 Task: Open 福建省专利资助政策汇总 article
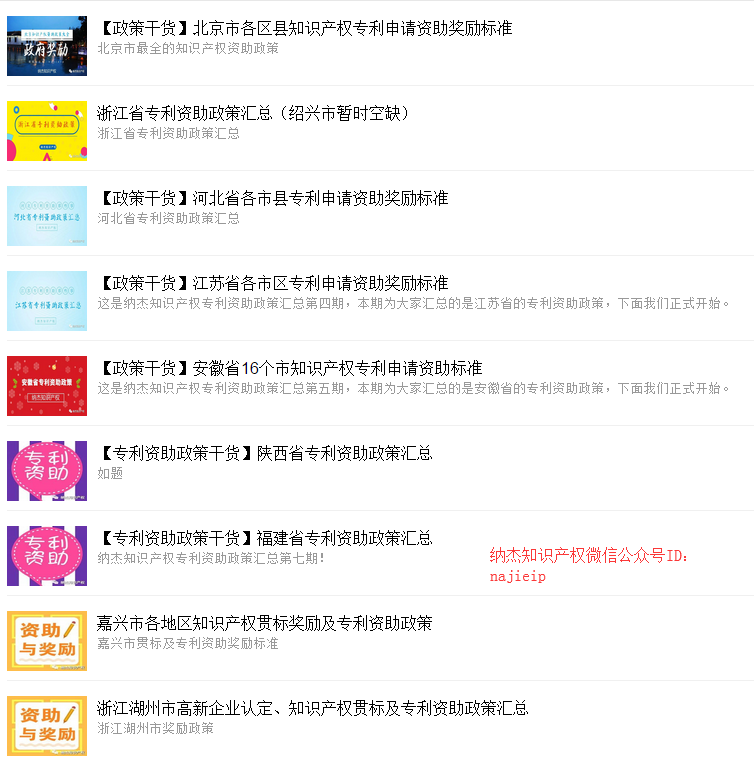[x=265, y=538]
